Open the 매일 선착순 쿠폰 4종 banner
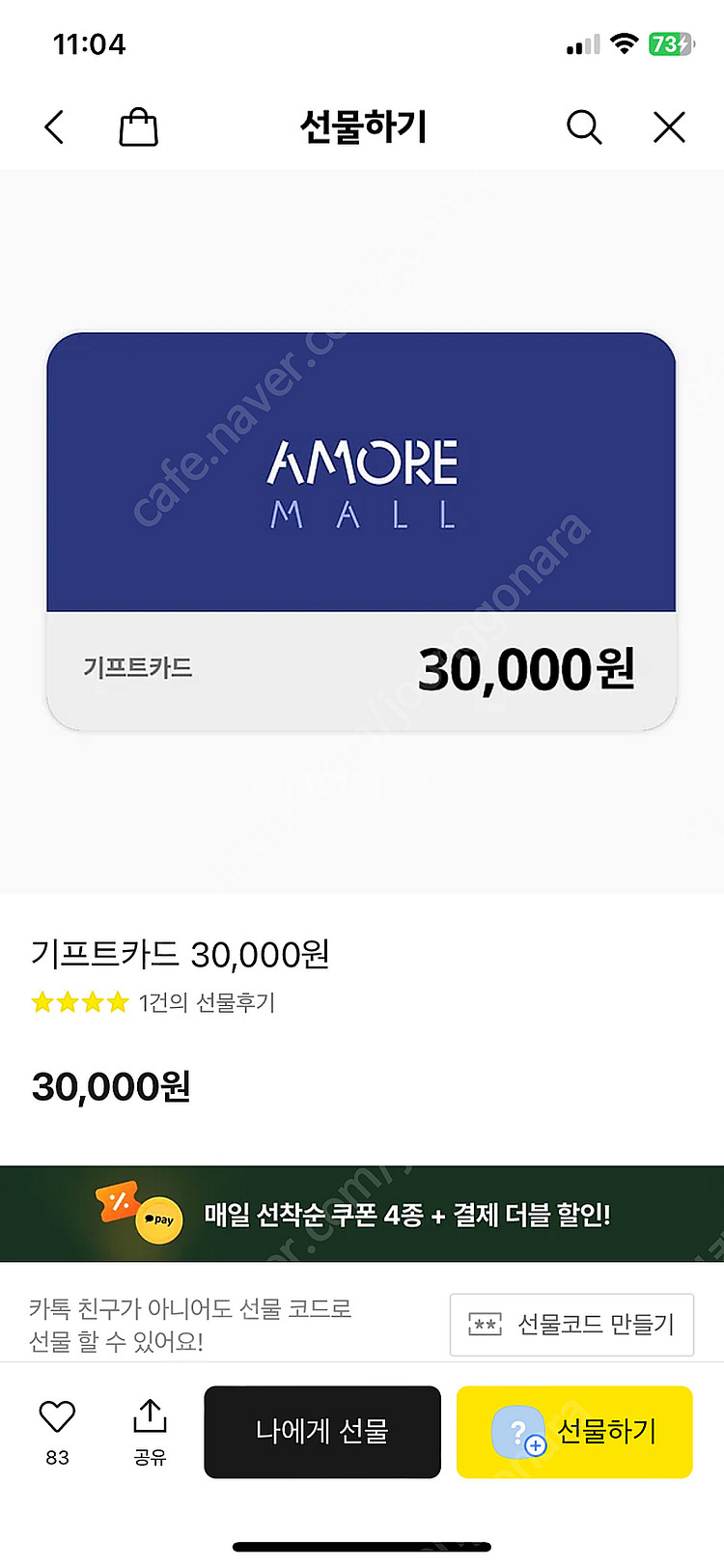The width and height of the screenshot is (724, 1568). [x=362, y=1214]
